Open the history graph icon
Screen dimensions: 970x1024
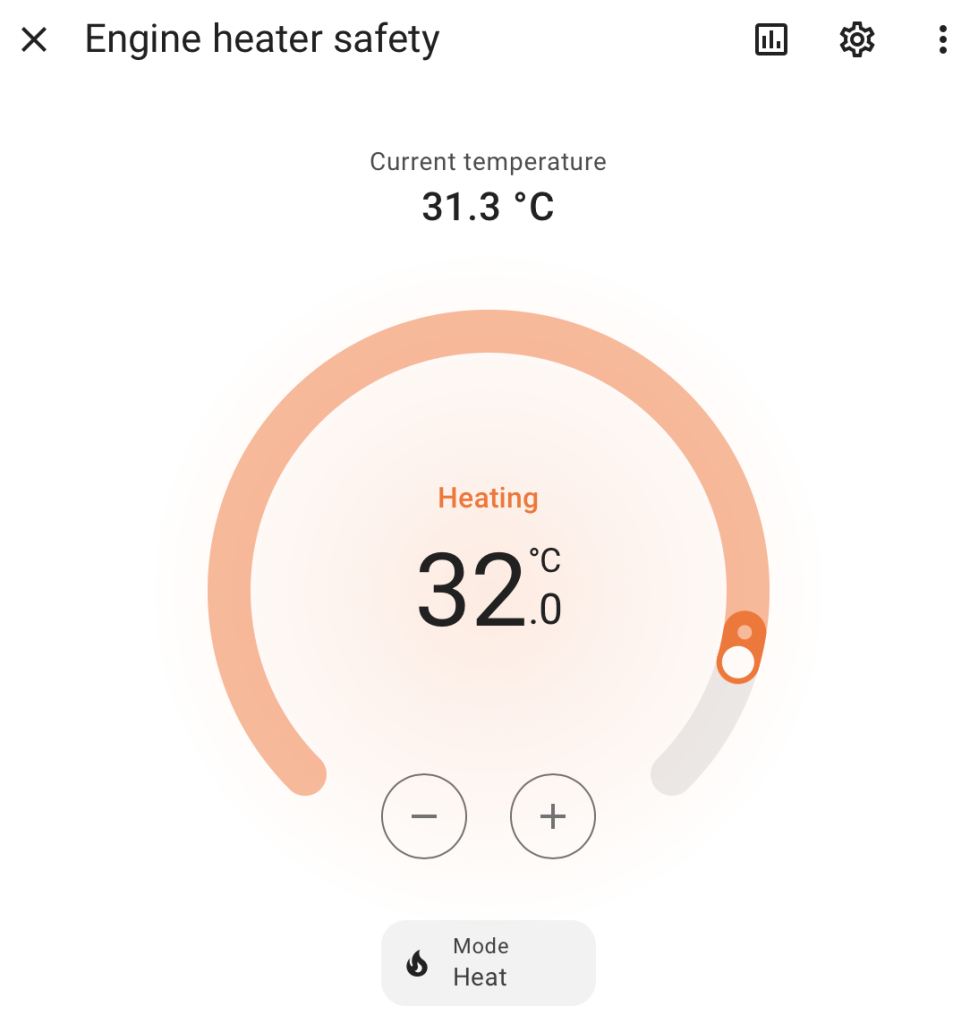(771, 40)
